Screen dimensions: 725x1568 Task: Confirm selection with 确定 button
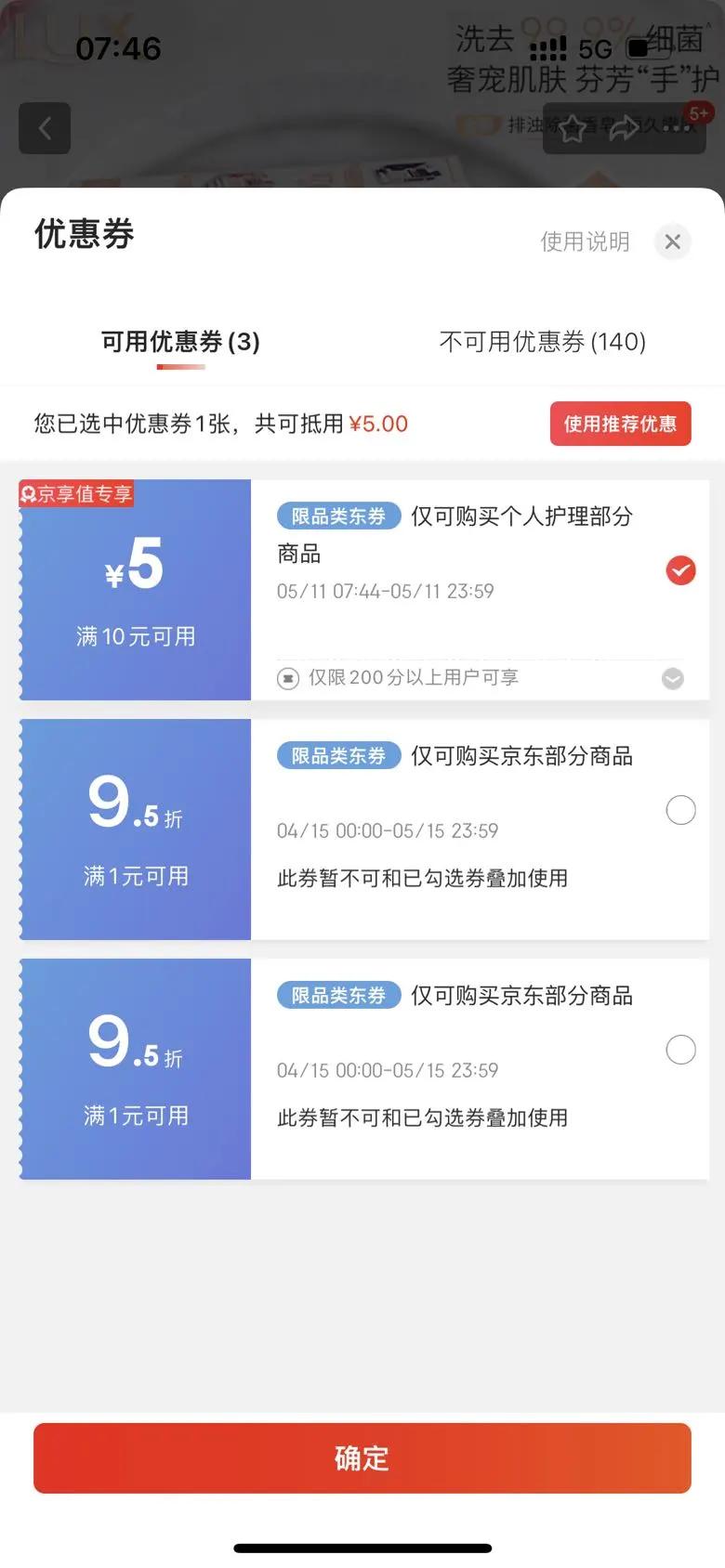(362, 1457)
